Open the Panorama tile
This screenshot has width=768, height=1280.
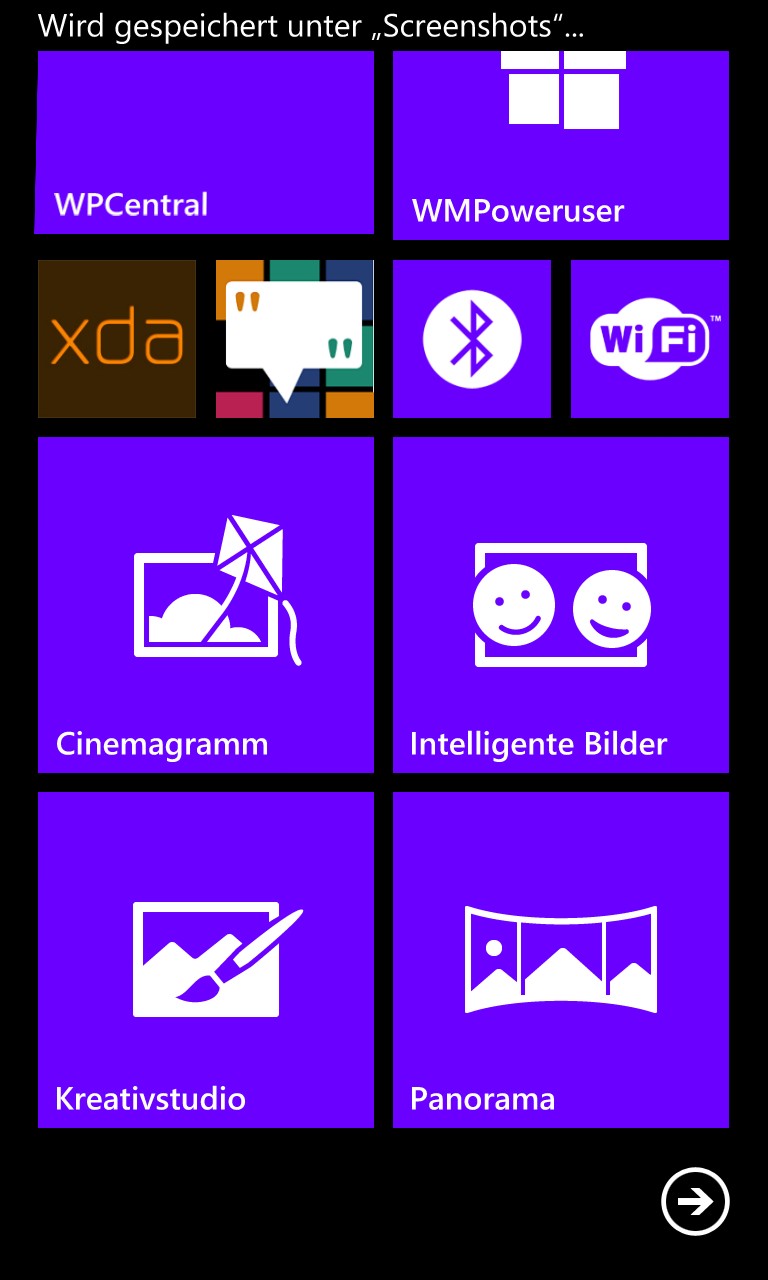tap(561, 960)
